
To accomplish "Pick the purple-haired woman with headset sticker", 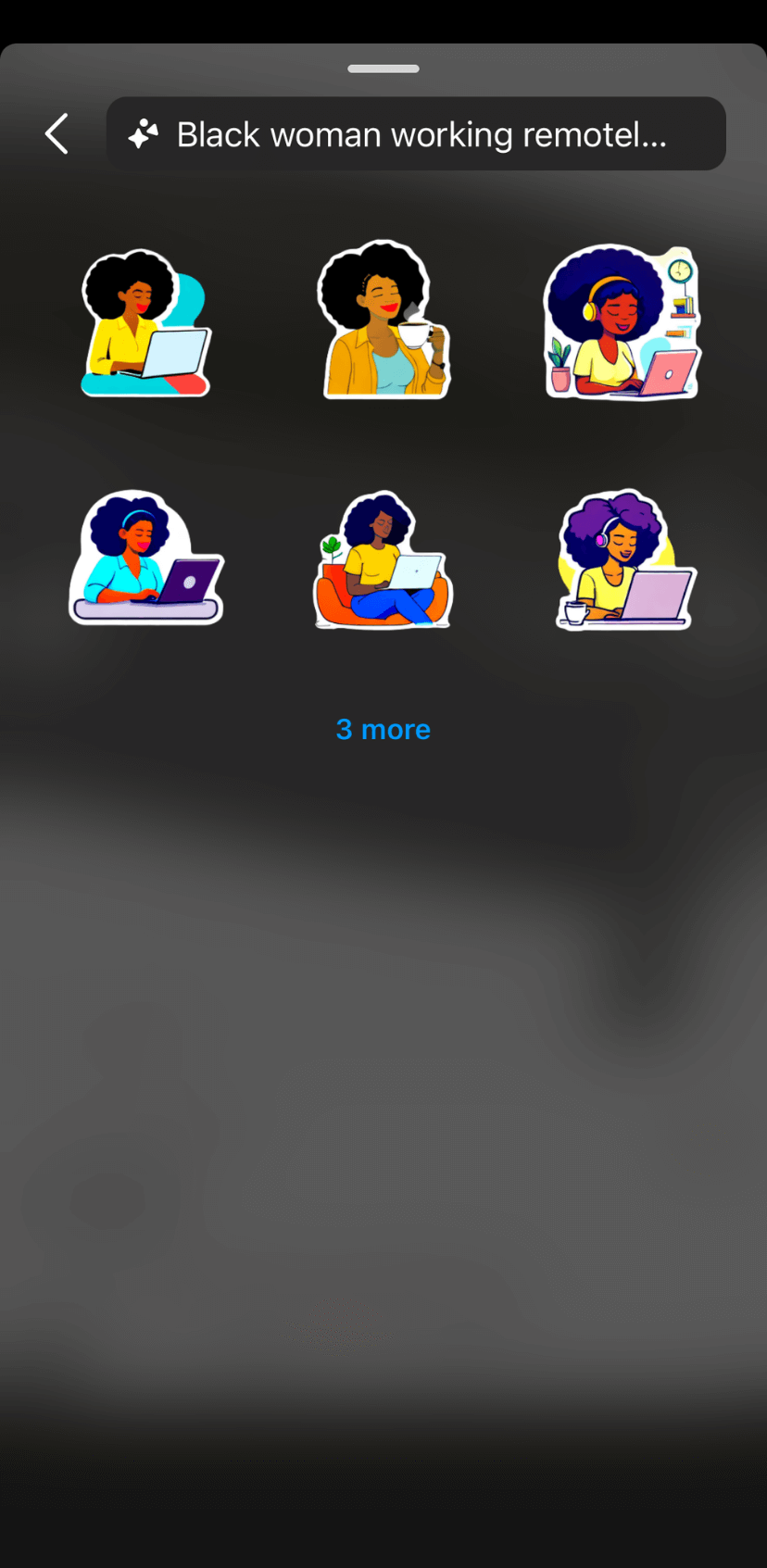I will pyautogui.click(x=625, y=560).
